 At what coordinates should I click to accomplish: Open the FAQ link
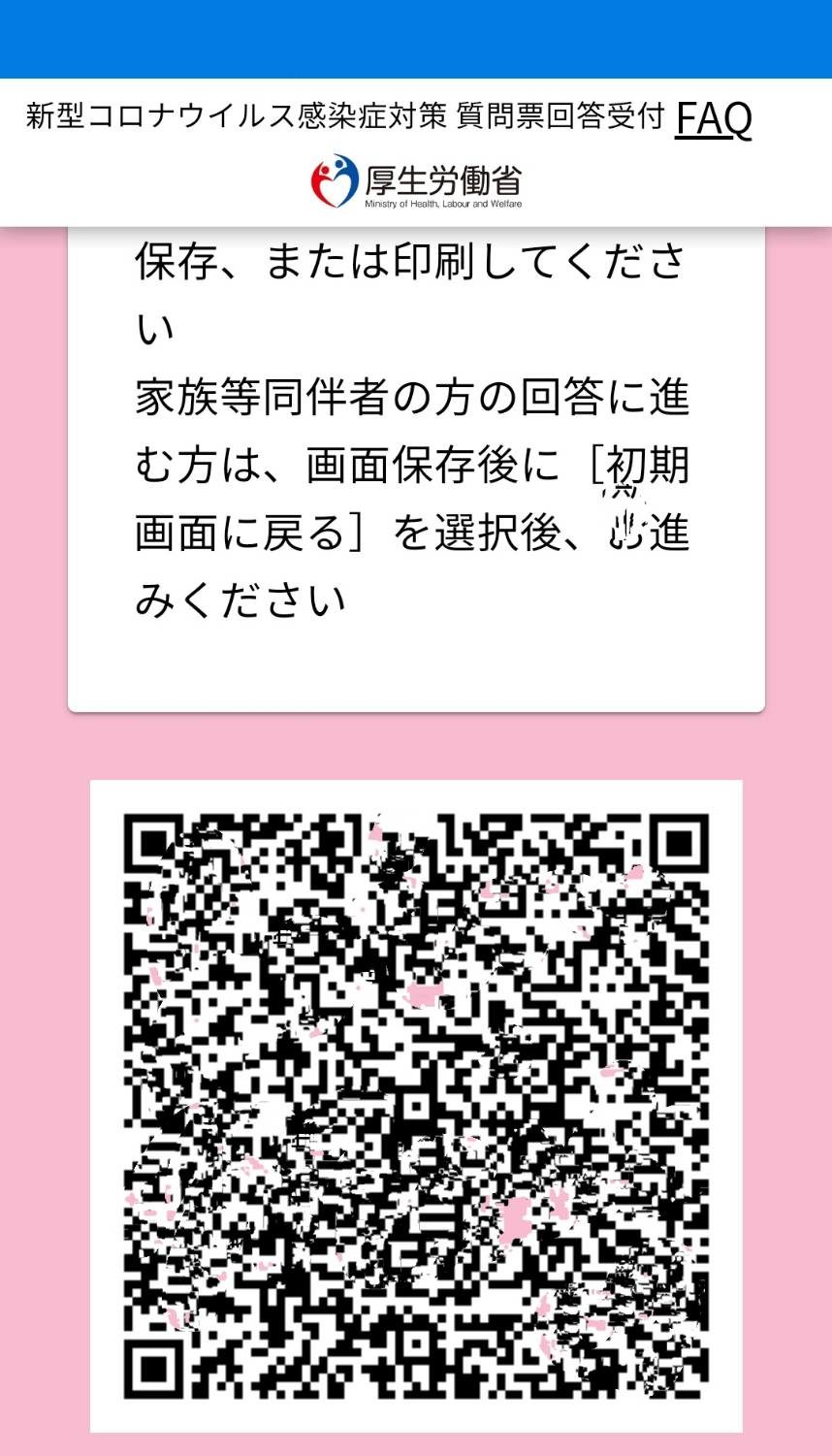(x=713, y=119)
